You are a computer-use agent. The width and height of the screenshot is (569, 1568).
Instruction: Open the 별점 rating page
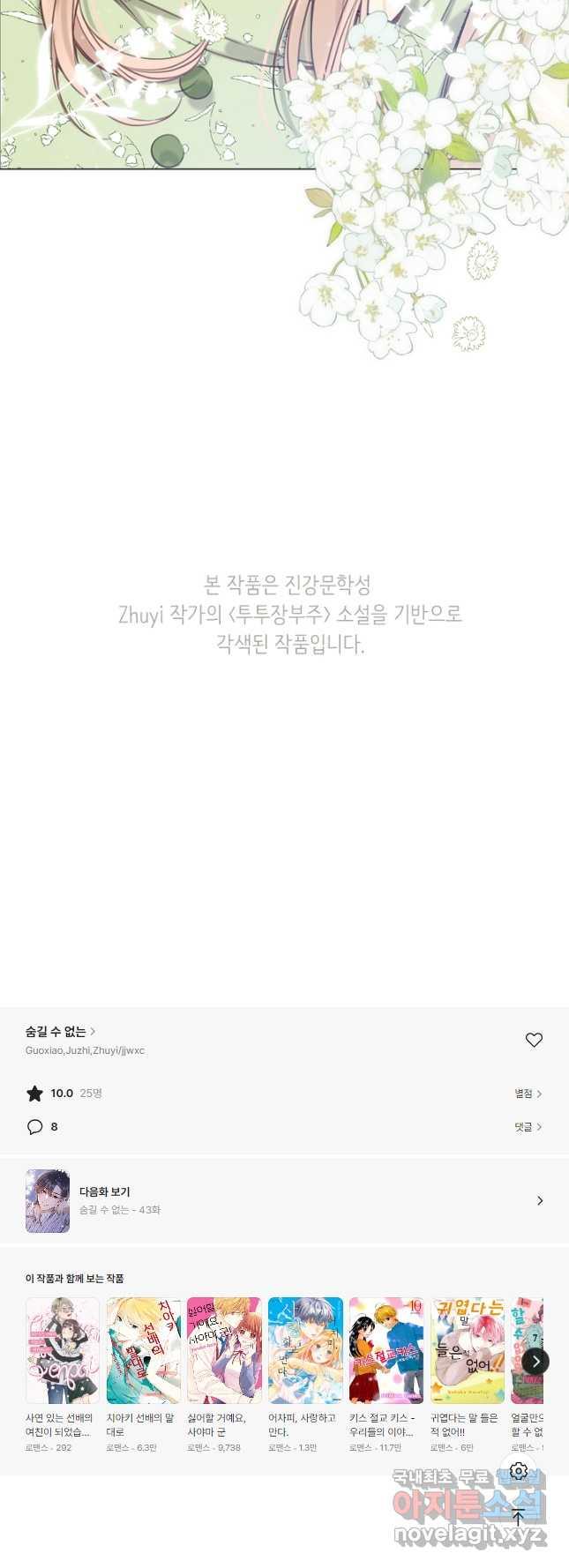click(x=528, y=1094)
